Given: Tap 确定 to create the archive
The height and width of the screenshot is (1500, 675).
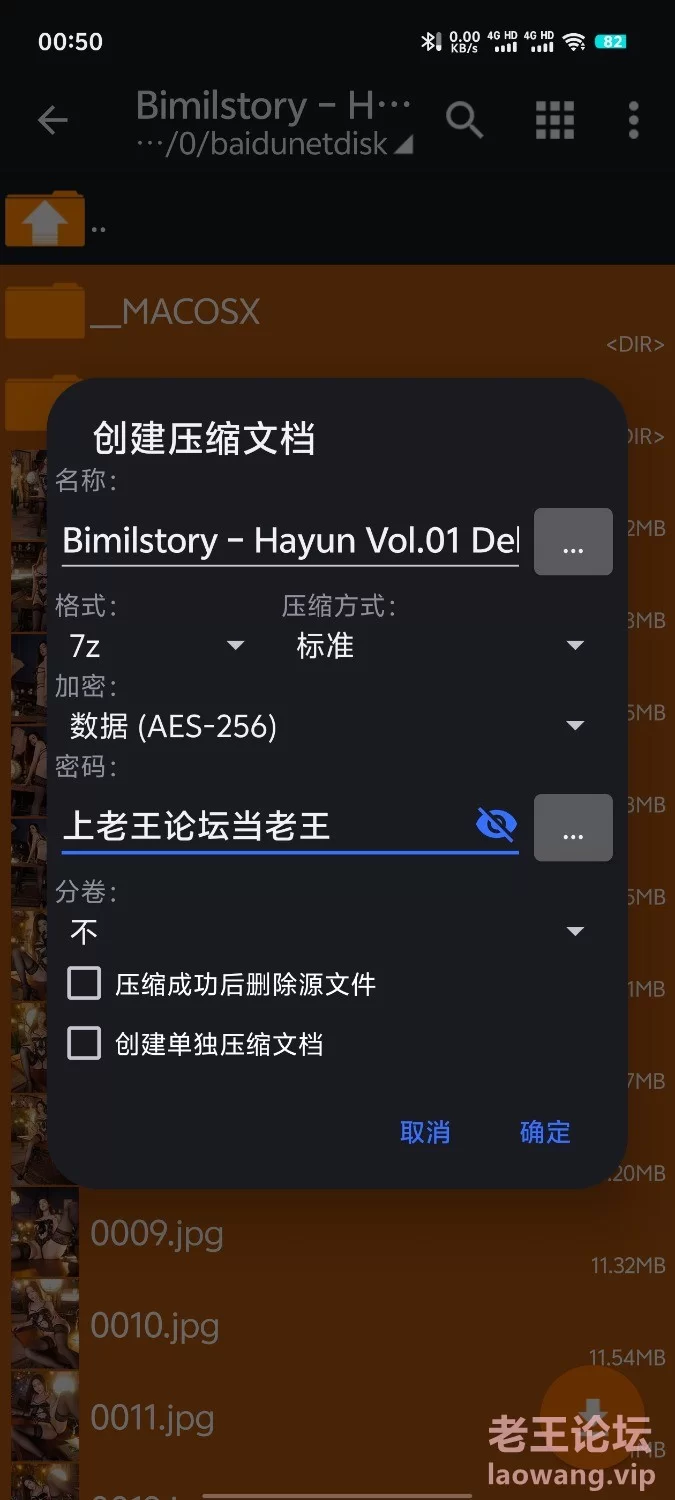Looking at the screenshot, I should [545, 1132].
